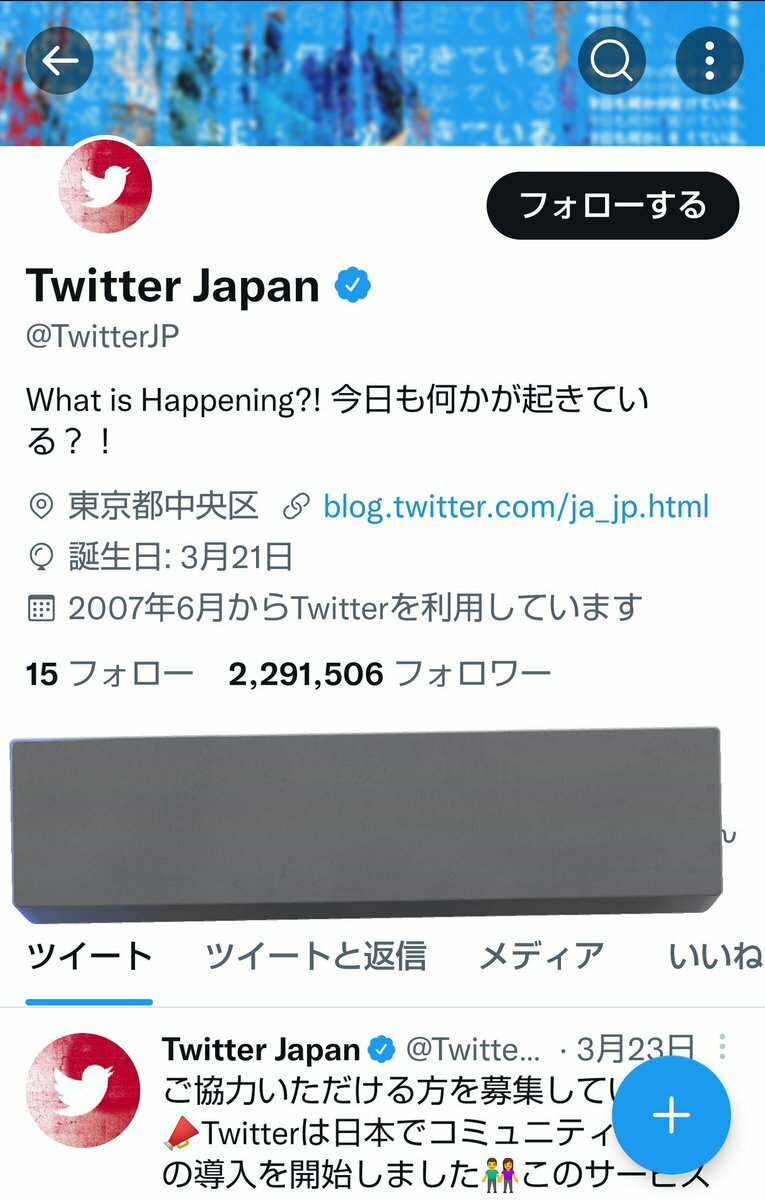The image size is (765, 1200).
Task: Compose a new tweet with the plus button
Action: (671, 1115)
